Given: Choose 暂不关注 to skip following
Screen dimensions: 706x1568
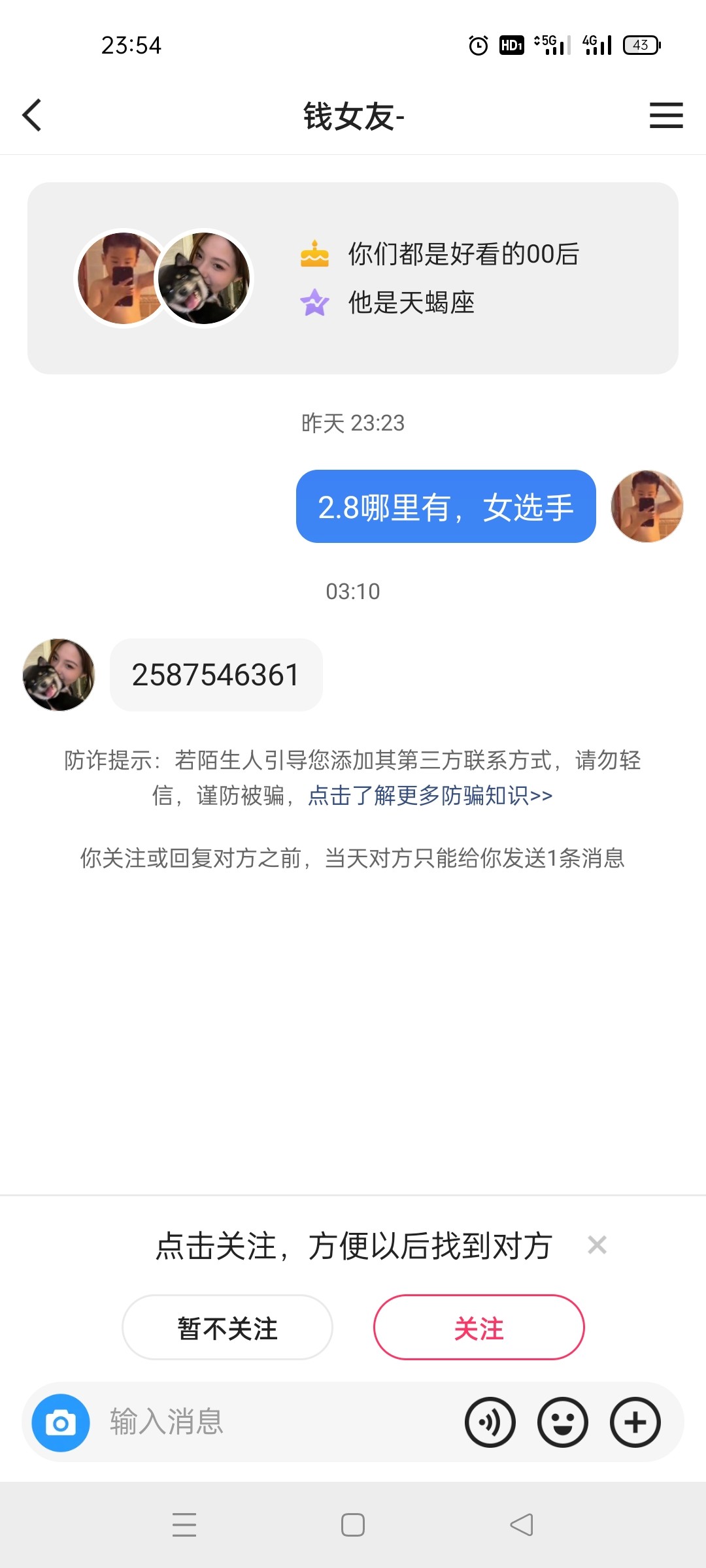Looking at the screenshot, I should (x=227, y=1328).
